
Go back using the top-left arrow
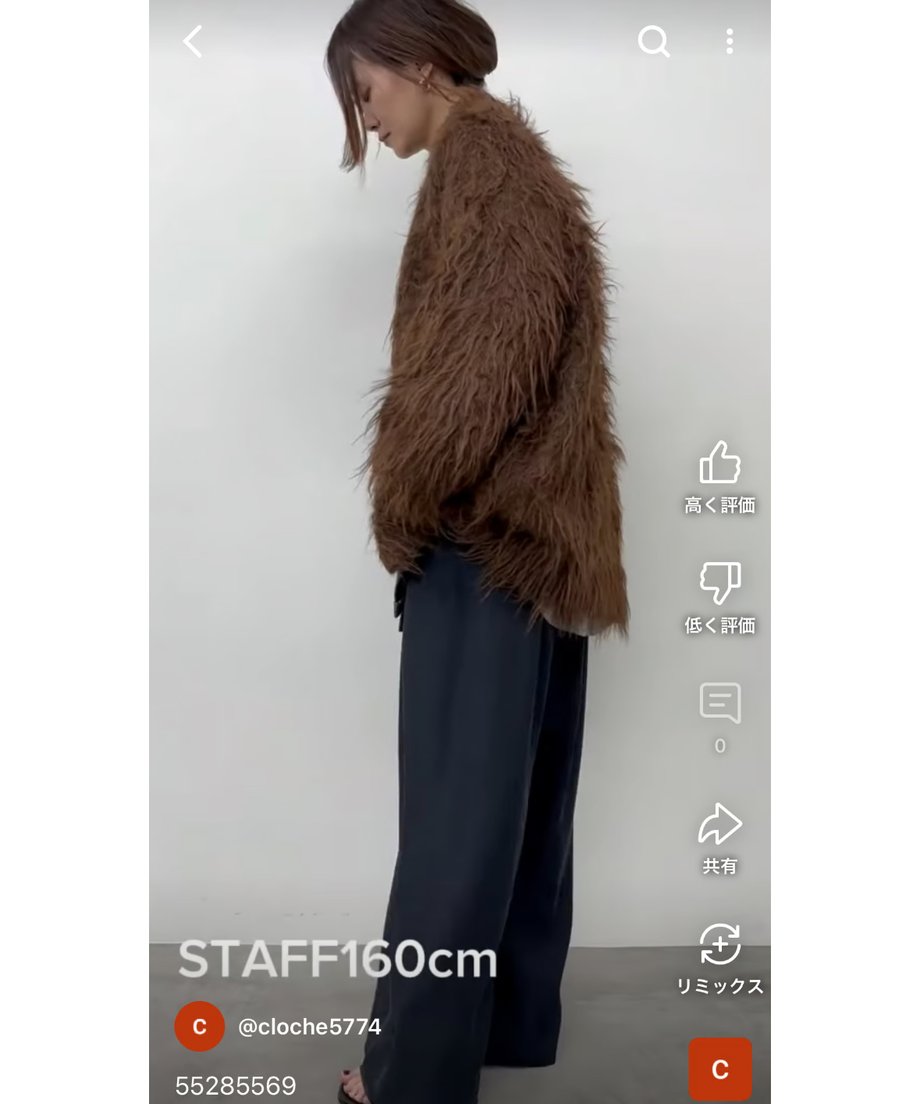point(193,42)
